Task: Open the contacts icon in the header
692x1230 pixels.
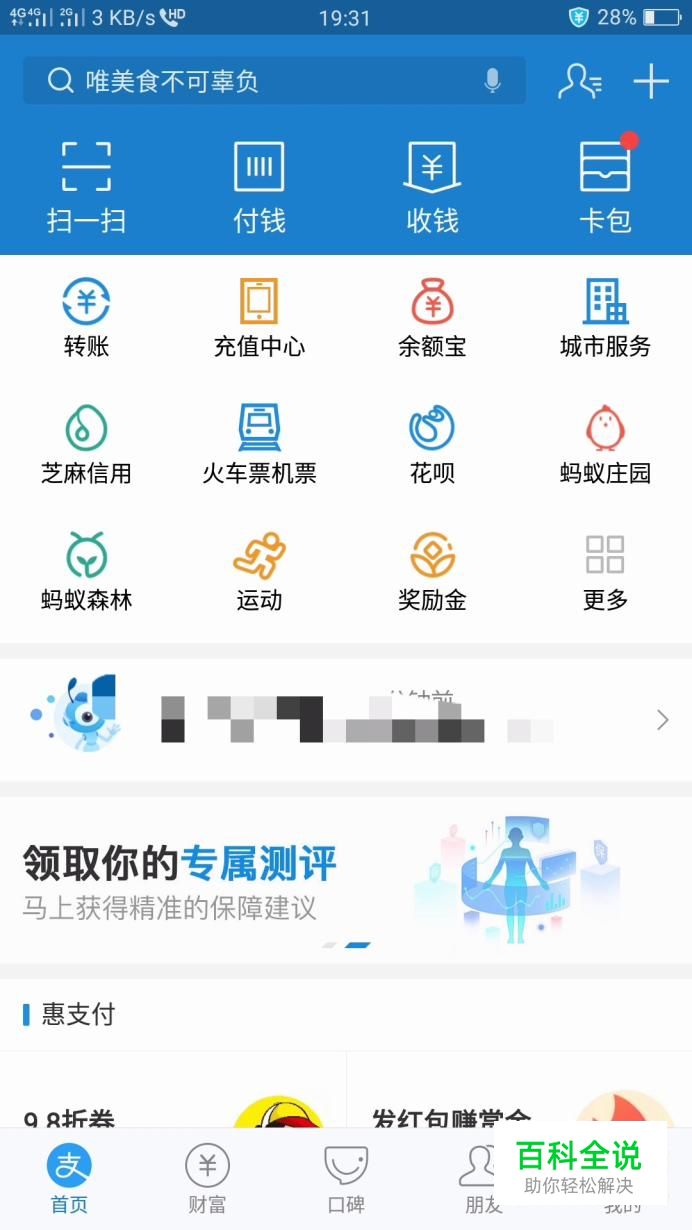Action: (580, 81)
